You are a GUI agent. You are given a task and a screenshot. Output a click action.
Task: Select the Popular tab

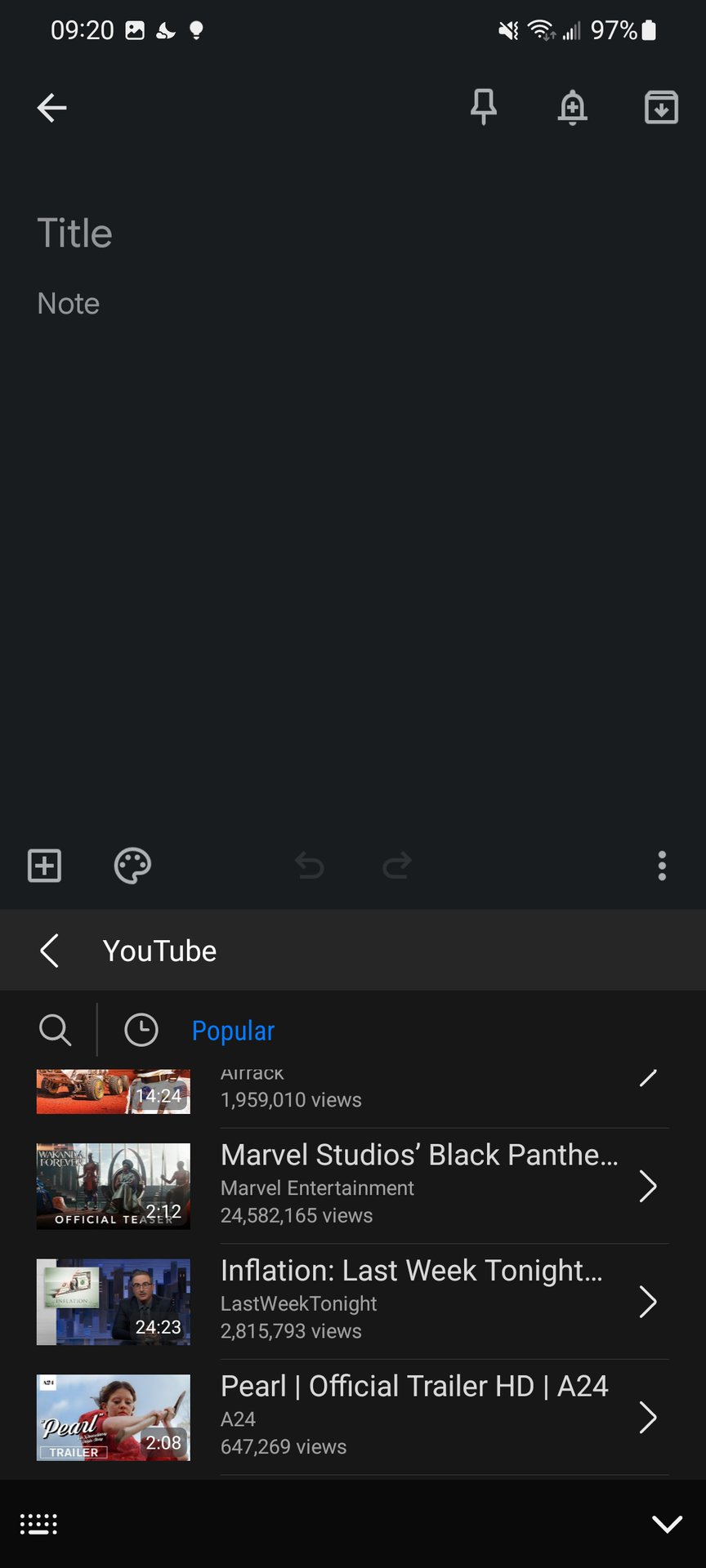(233, 1031)
